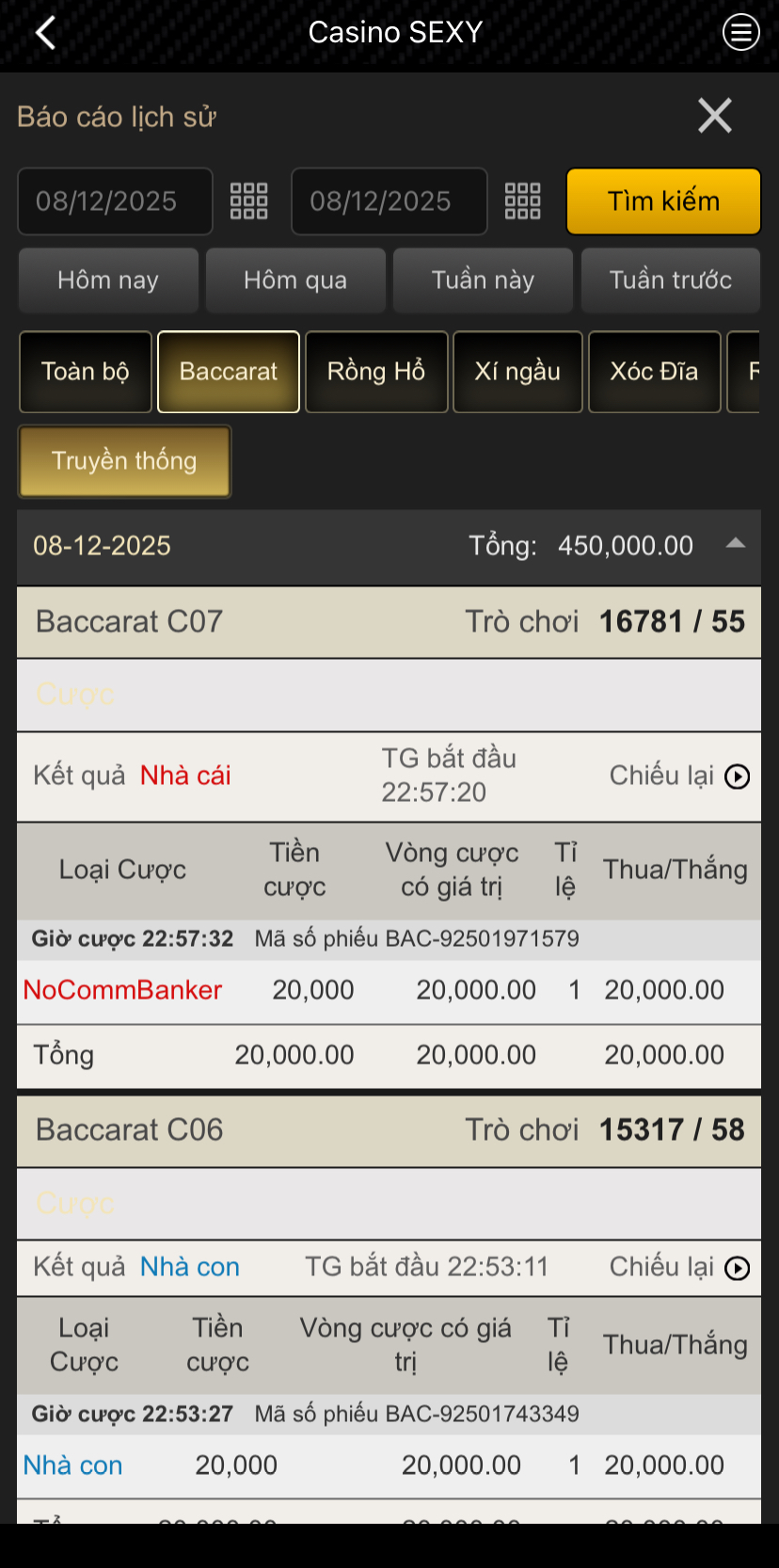Close the Báo cáo lịch sử panel

click(x=715, y=116)
